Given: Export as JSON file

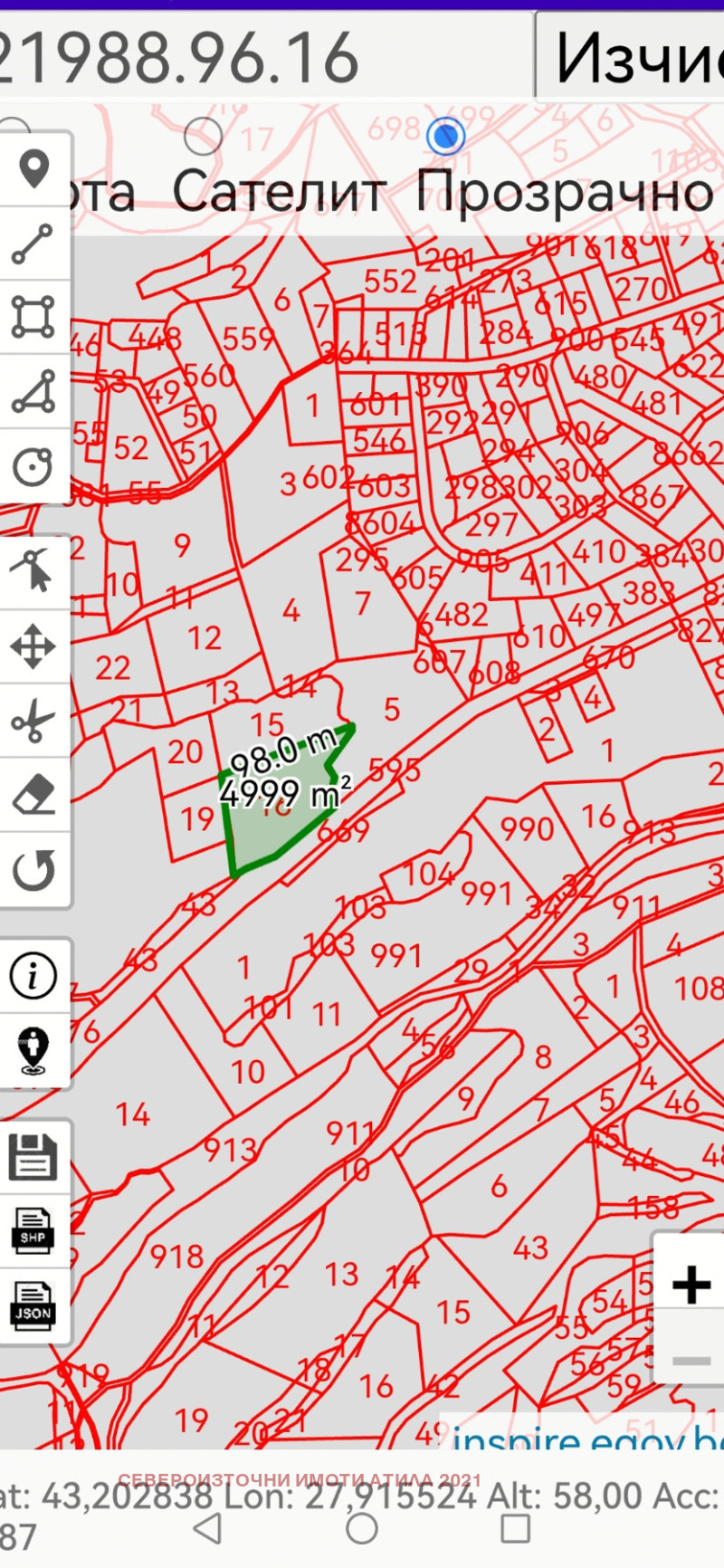Looking at the screenshot, I should click(x=33, y=1306).
